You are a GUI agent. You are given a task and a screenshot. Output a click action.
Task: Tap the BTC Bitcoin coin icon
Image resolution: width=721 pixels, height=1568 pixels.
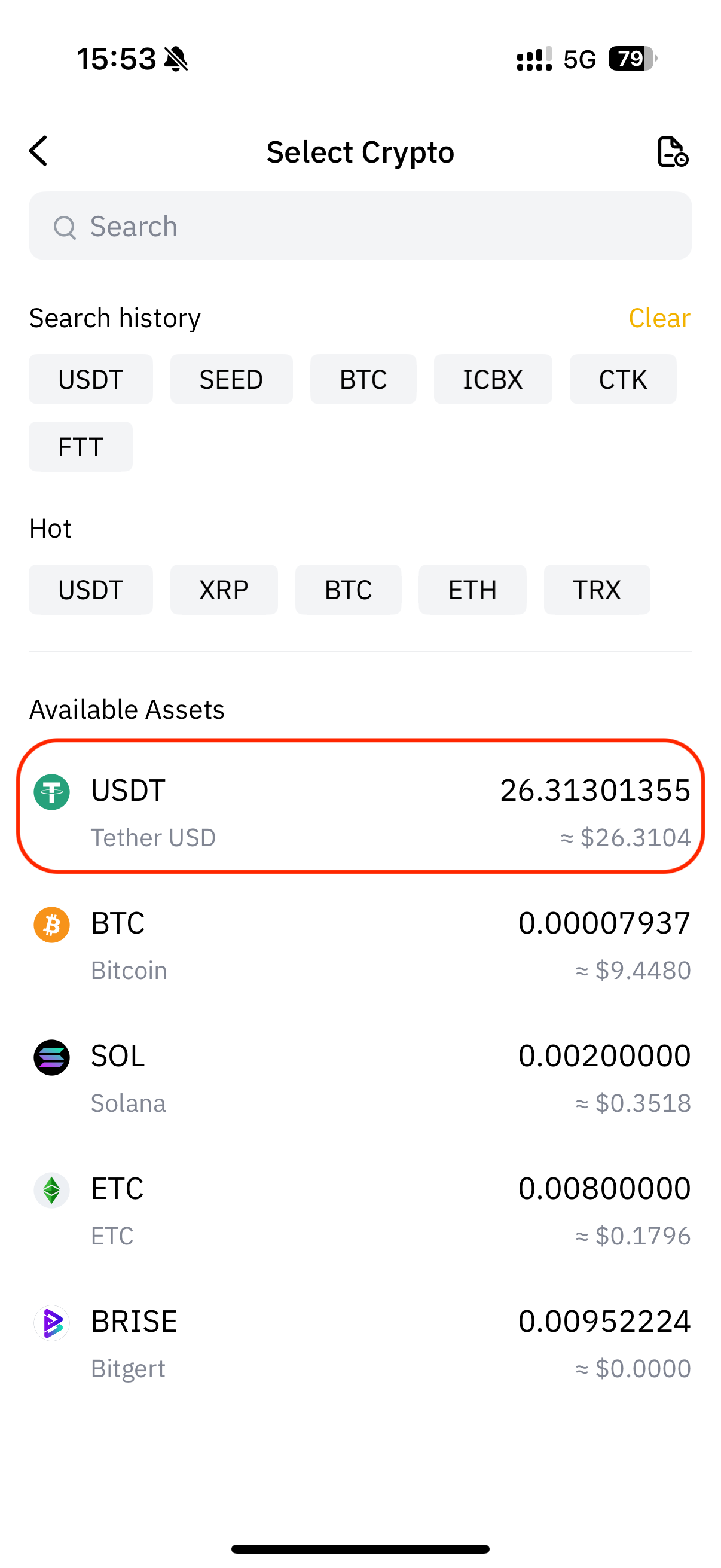pyautogui.click(x=52, y=923)
